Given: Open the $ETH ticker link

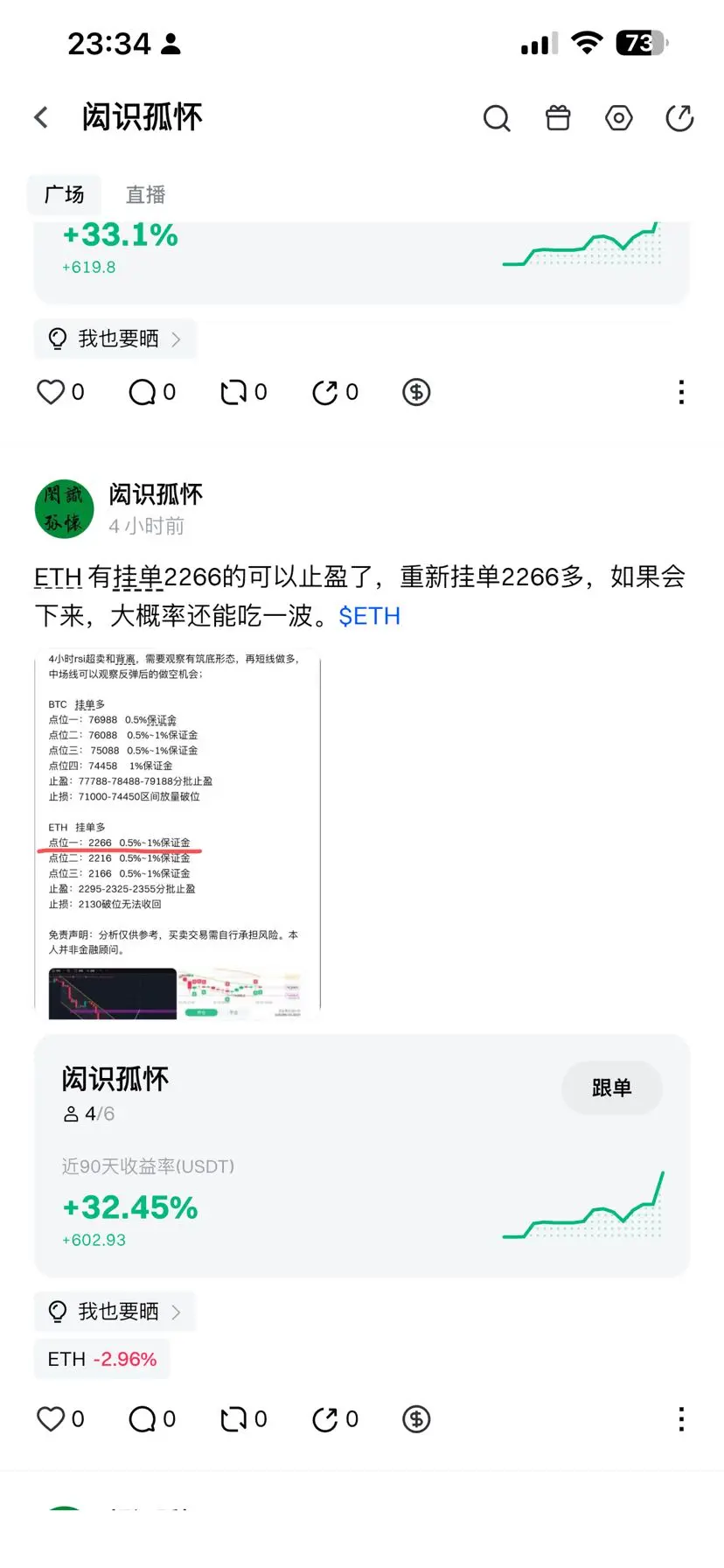Looking at the screenshot, I should tap(369, 616).
